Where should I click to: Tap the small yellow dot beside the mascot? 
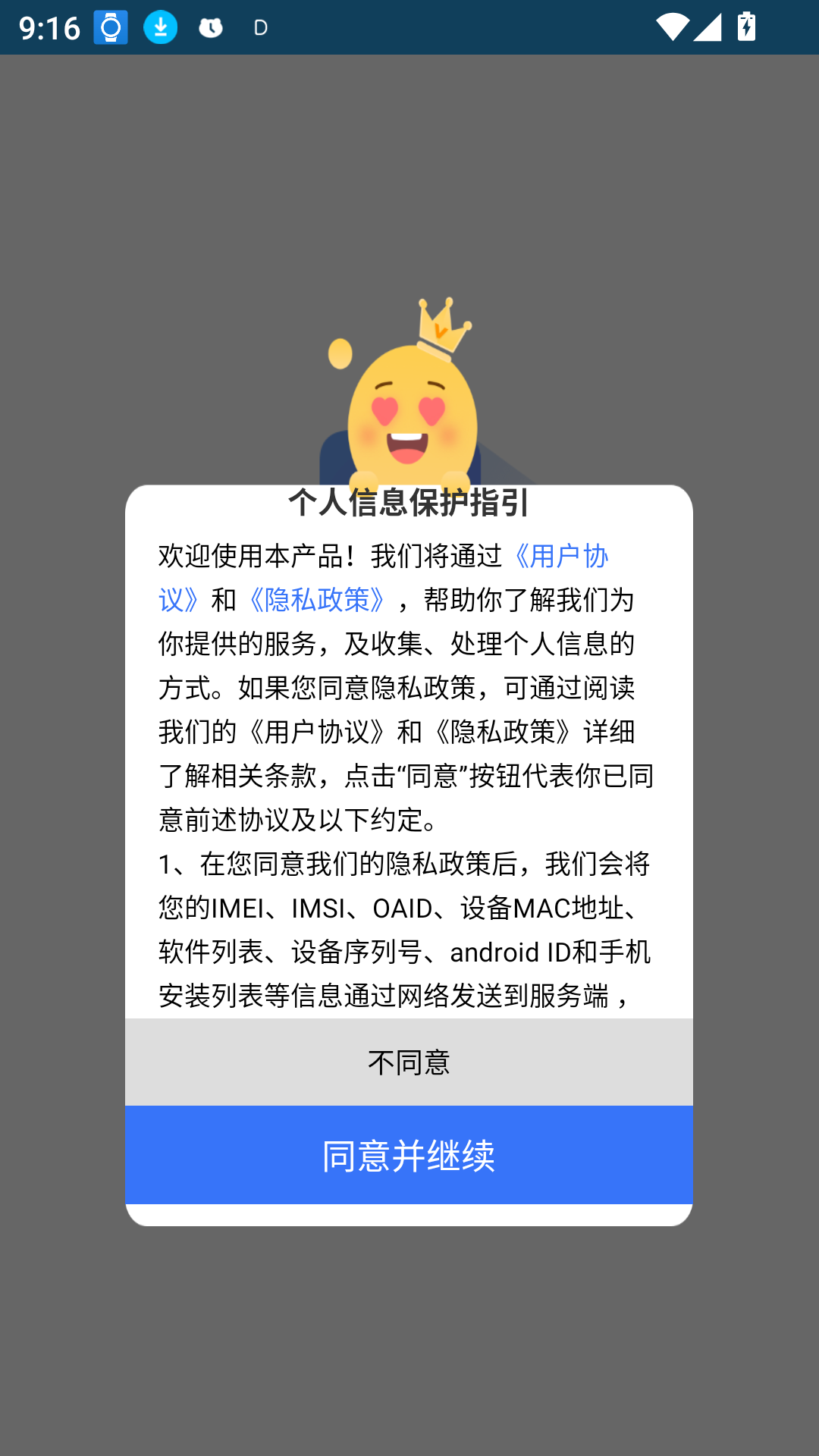[340, 353]
